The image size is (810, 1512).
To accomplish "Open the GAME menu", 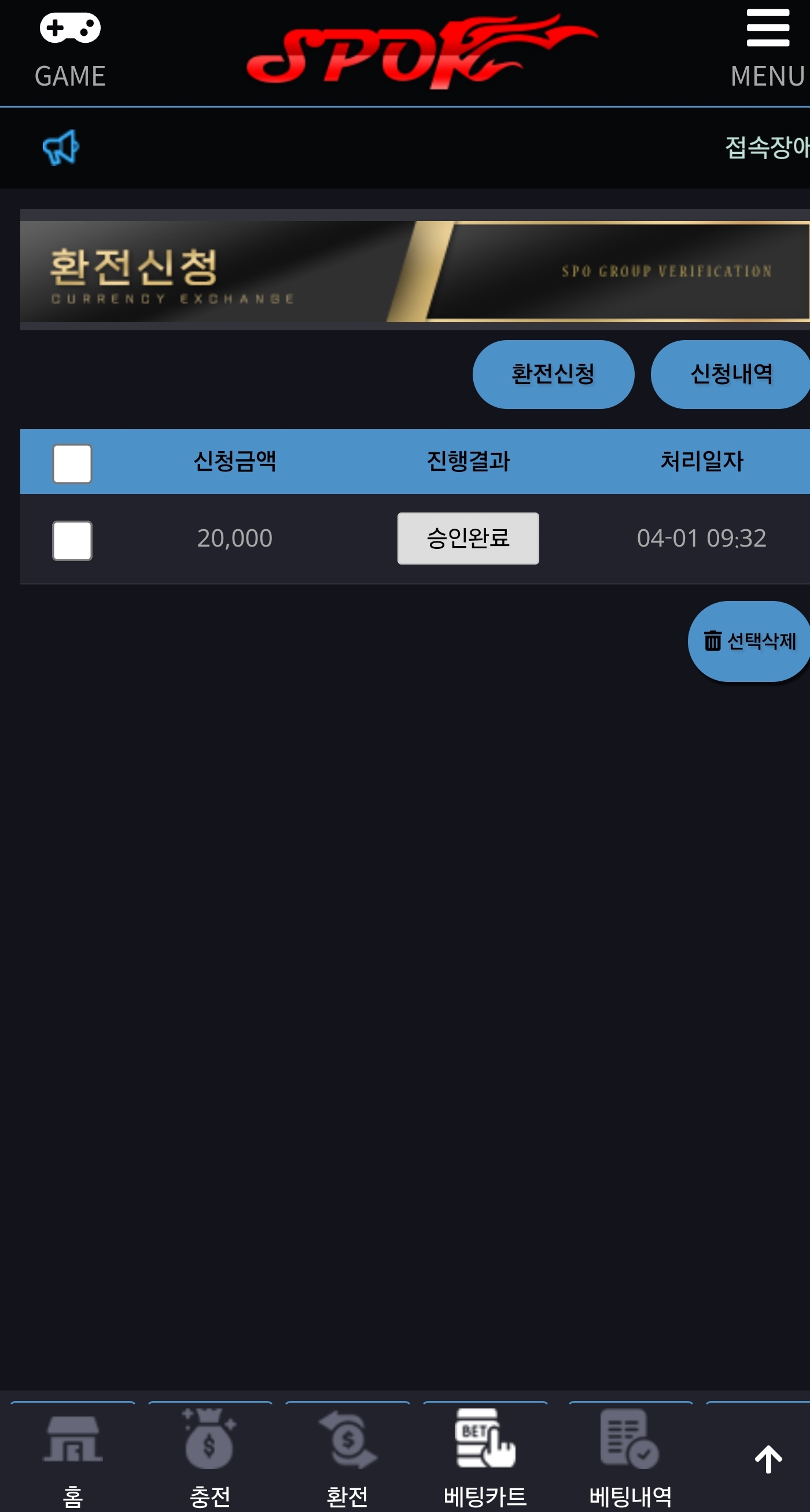I will (x=70, y=50).
